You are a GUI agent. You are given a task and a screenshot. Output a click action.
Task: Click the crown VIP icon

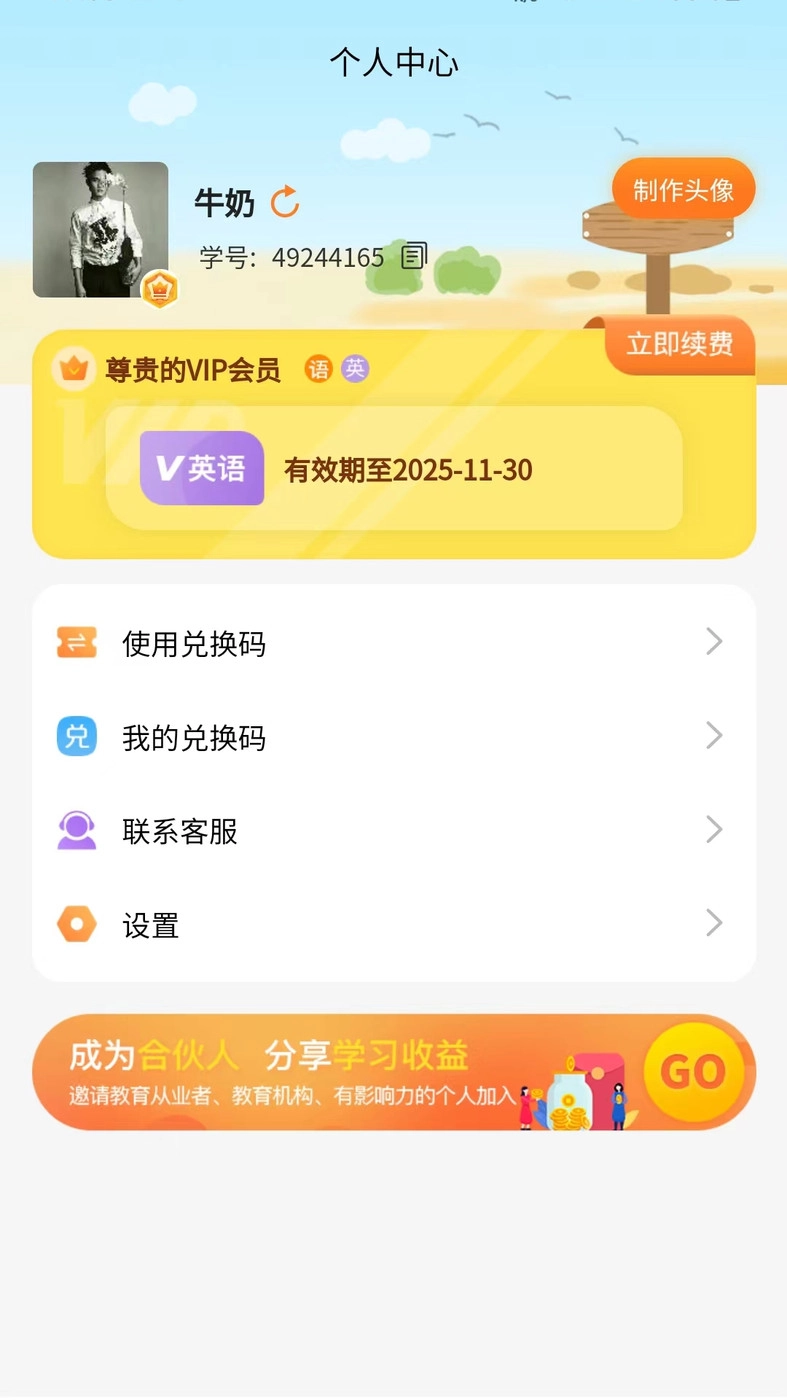(x=74, y=368)
